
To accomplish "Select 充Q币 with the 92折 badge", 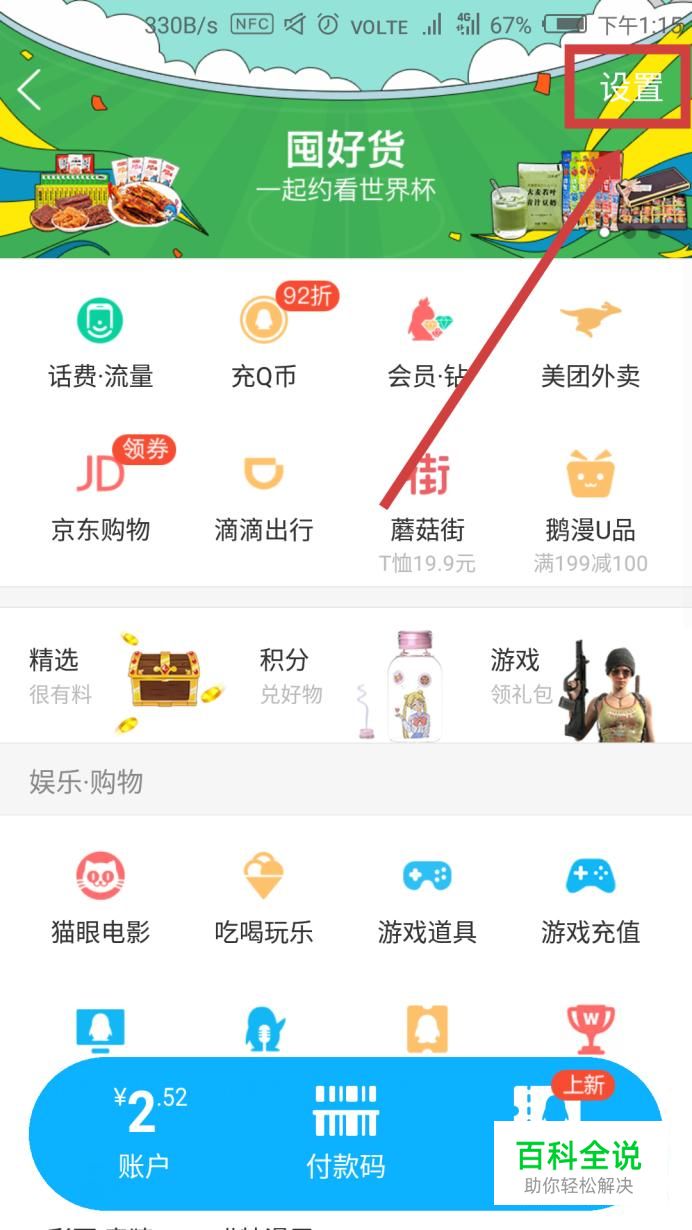I will click(264, 343).
